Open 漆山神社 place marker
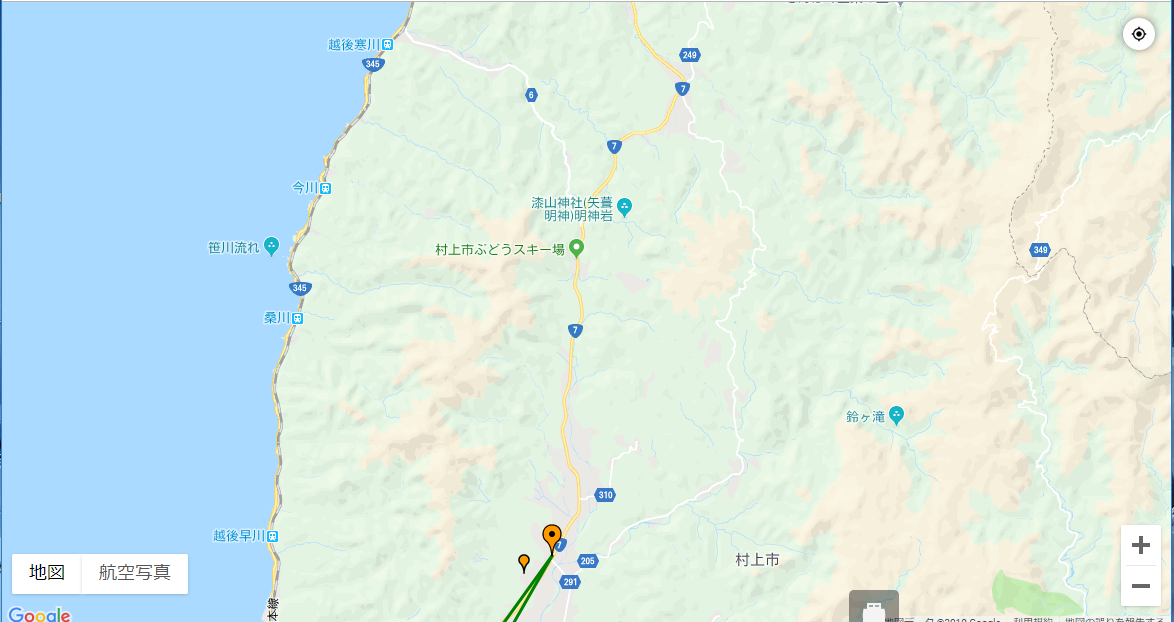The height and width of the screenshot is (622, 1174). tap(625, 207)
